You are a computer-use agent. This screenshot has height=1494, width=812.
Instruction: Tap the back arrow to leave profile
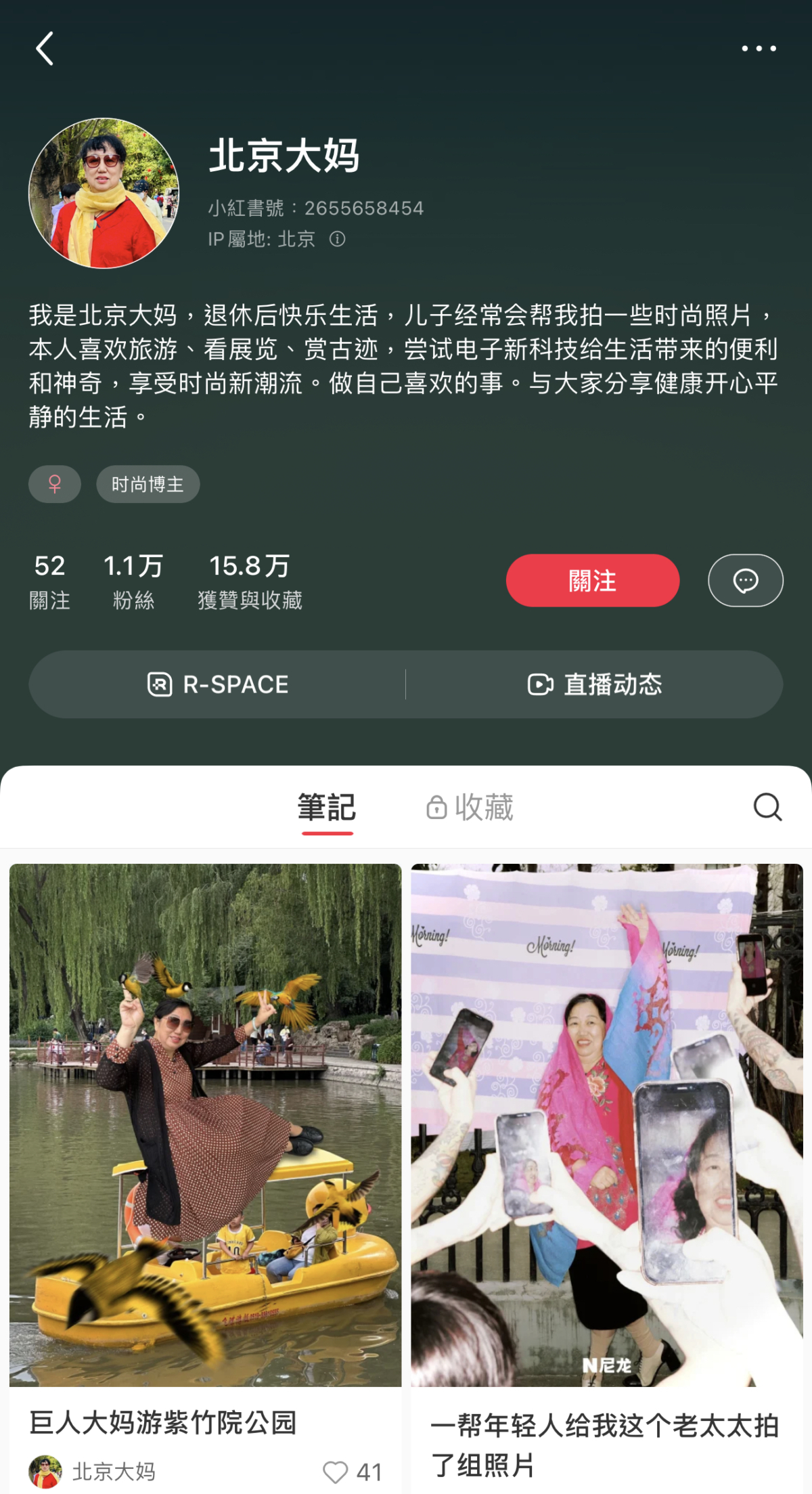point(45,49)
